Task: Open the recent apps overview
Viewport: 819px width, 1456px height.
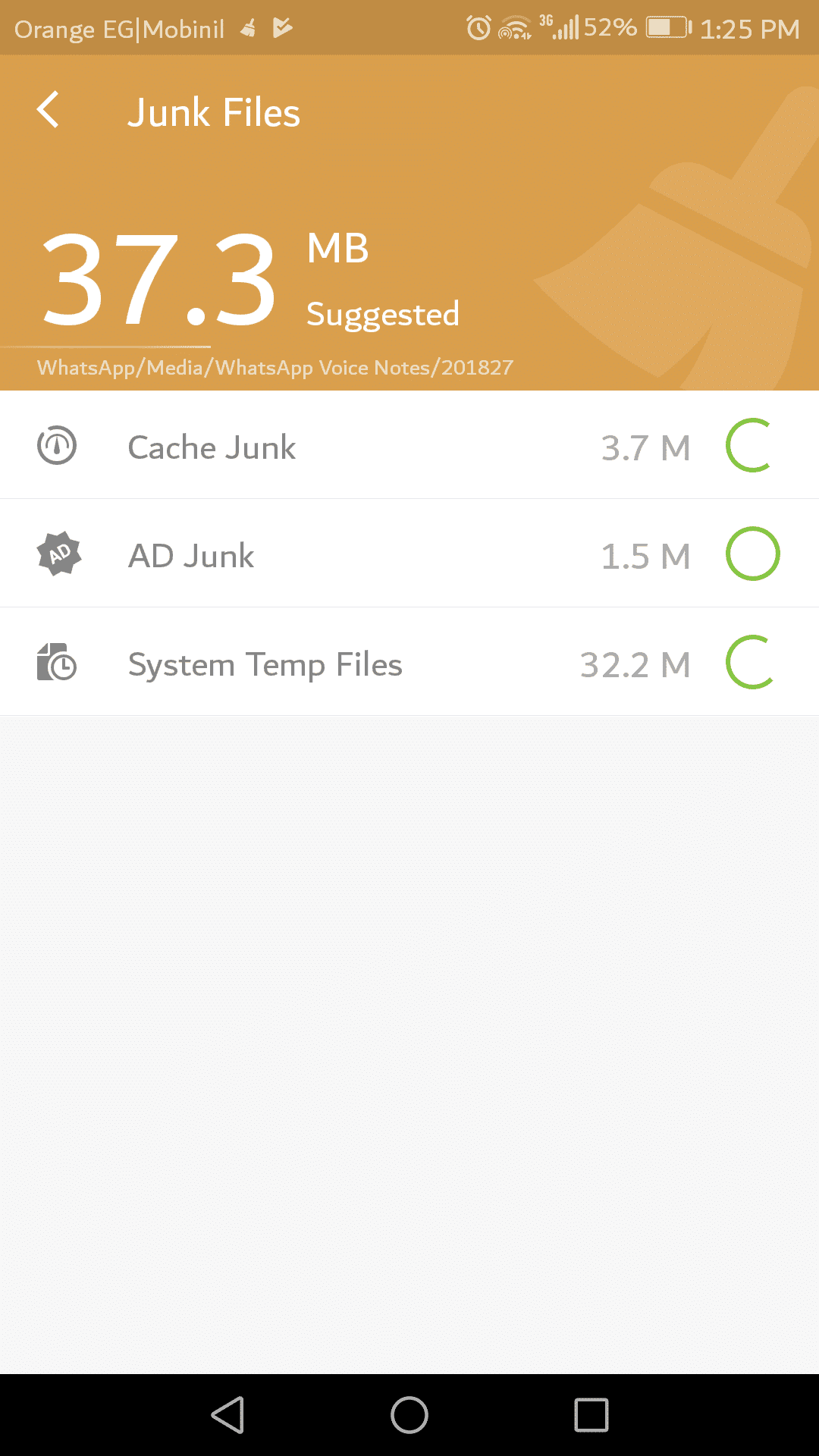Action: 591,1415
